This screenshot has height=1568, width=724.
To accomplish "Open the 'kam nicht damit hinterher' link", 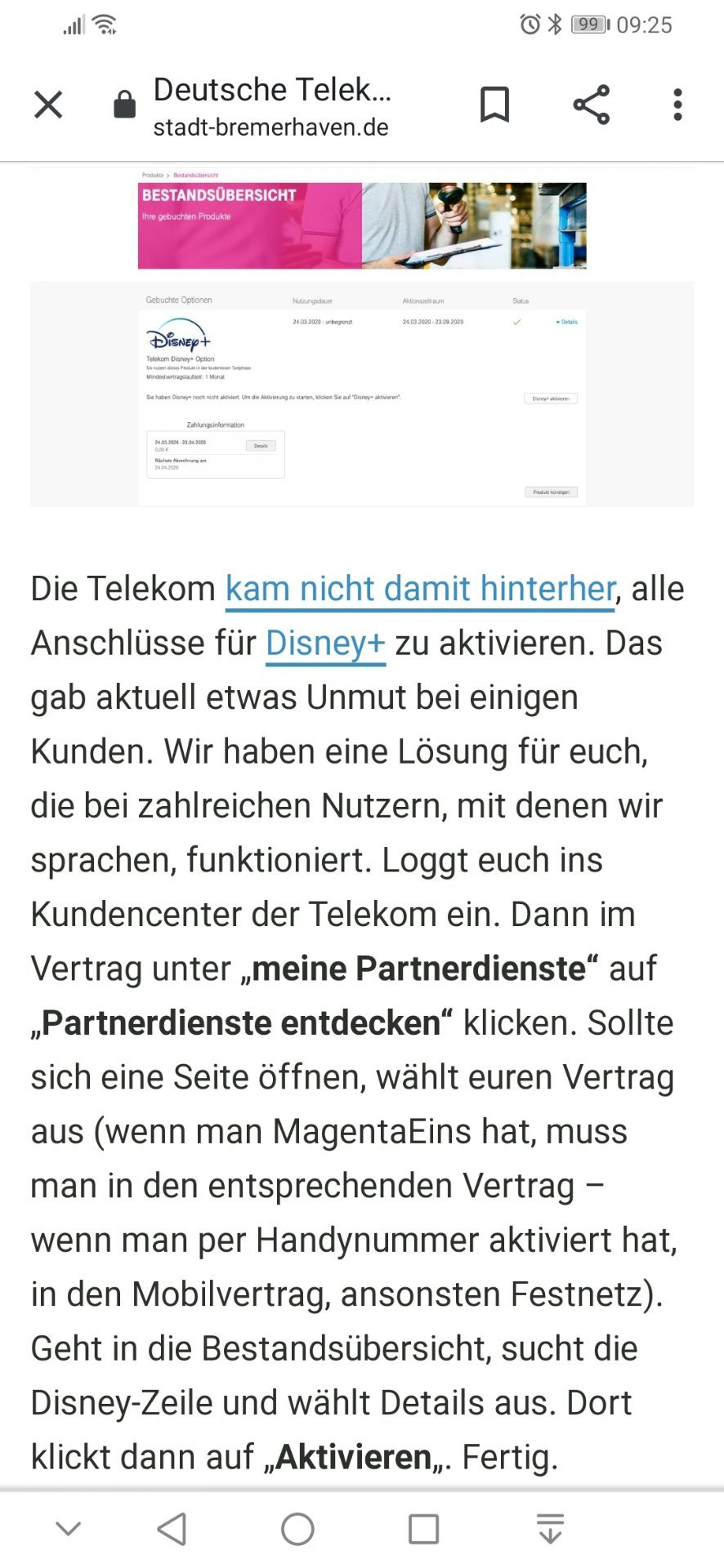I will (420, 589).
